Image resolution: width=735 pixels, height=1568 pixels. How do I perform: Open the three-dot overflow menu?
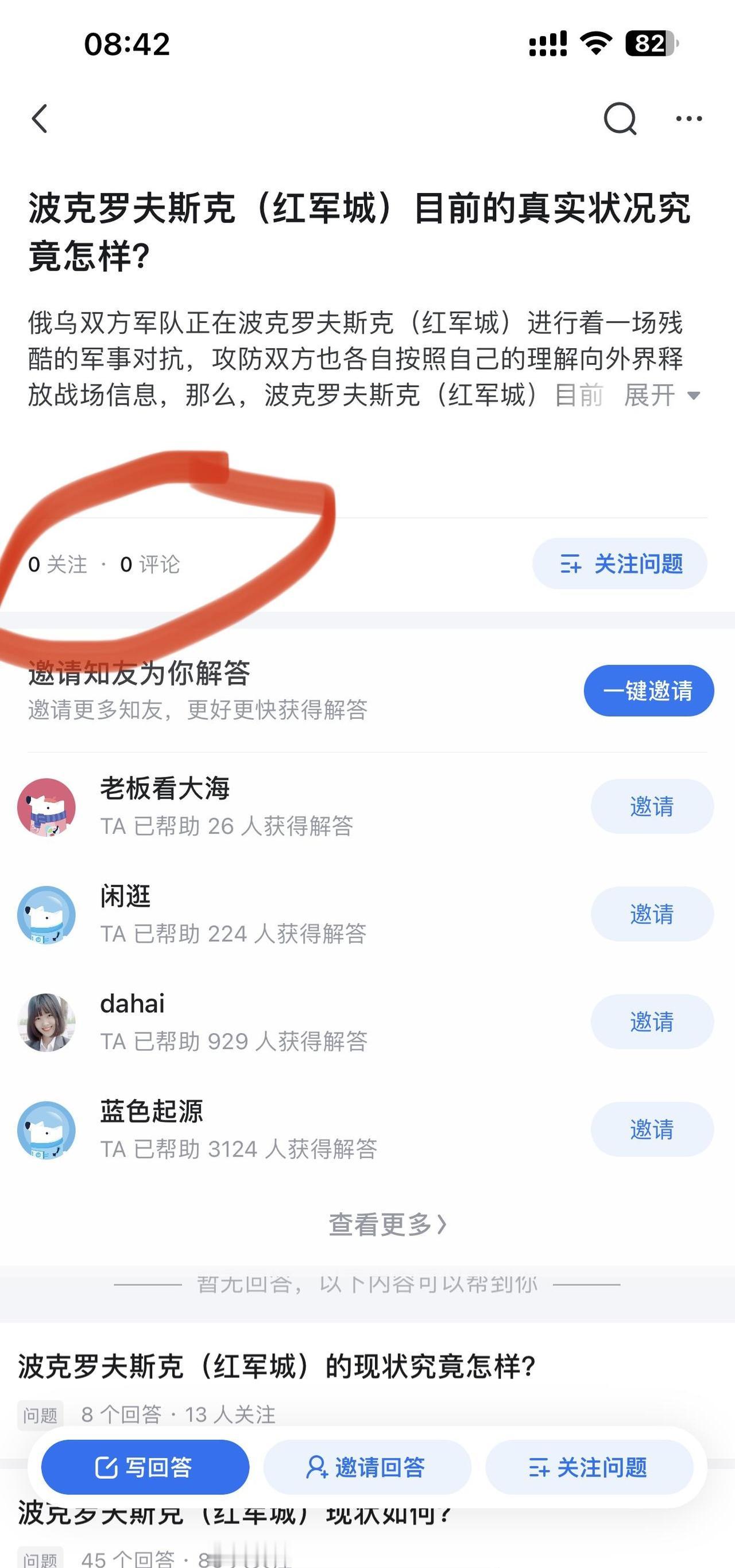pyautogui.click(x=687, y=118)
